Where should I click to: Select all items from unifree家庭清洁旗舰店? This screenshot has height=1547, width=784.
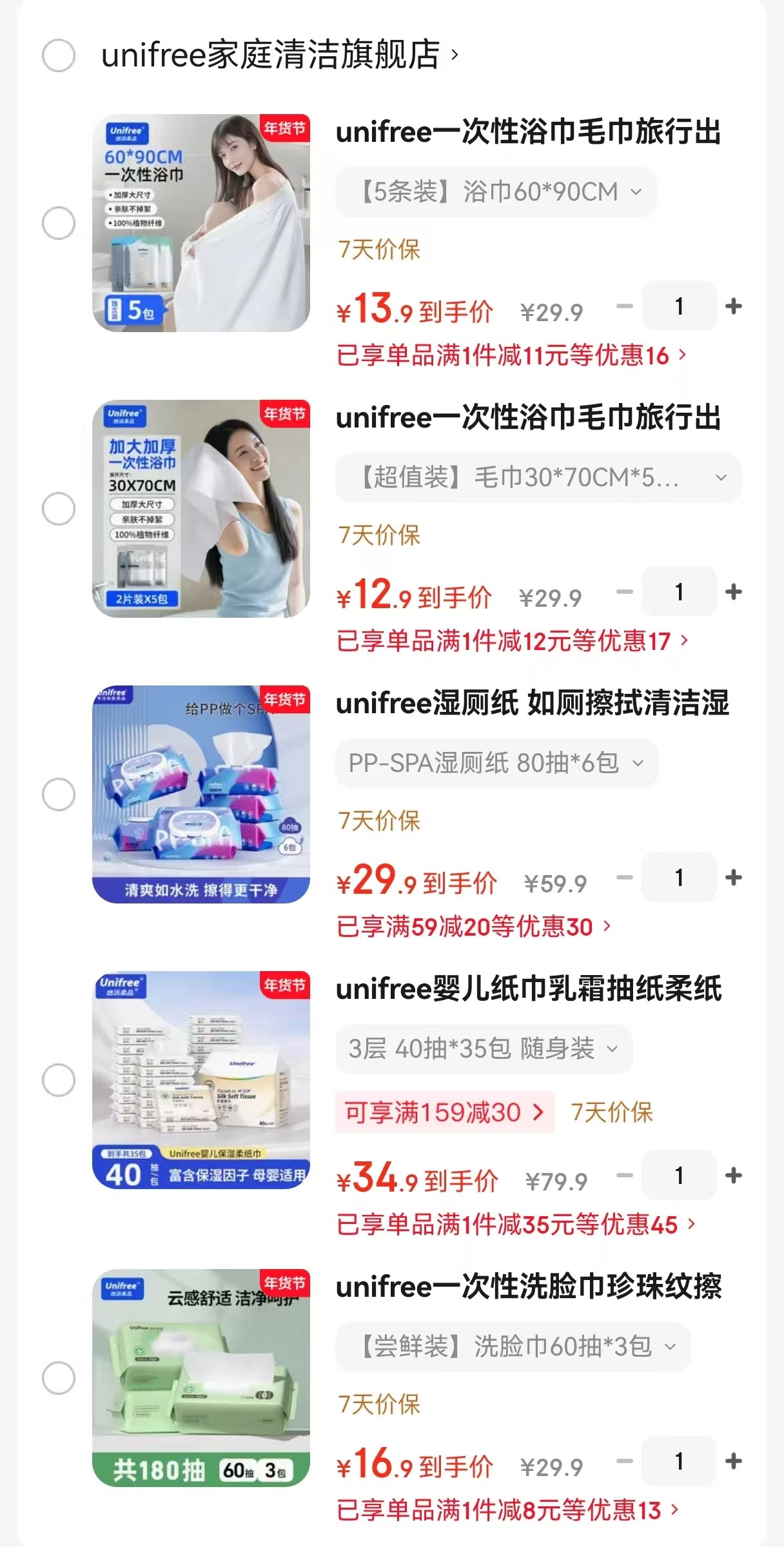(59, 55)
